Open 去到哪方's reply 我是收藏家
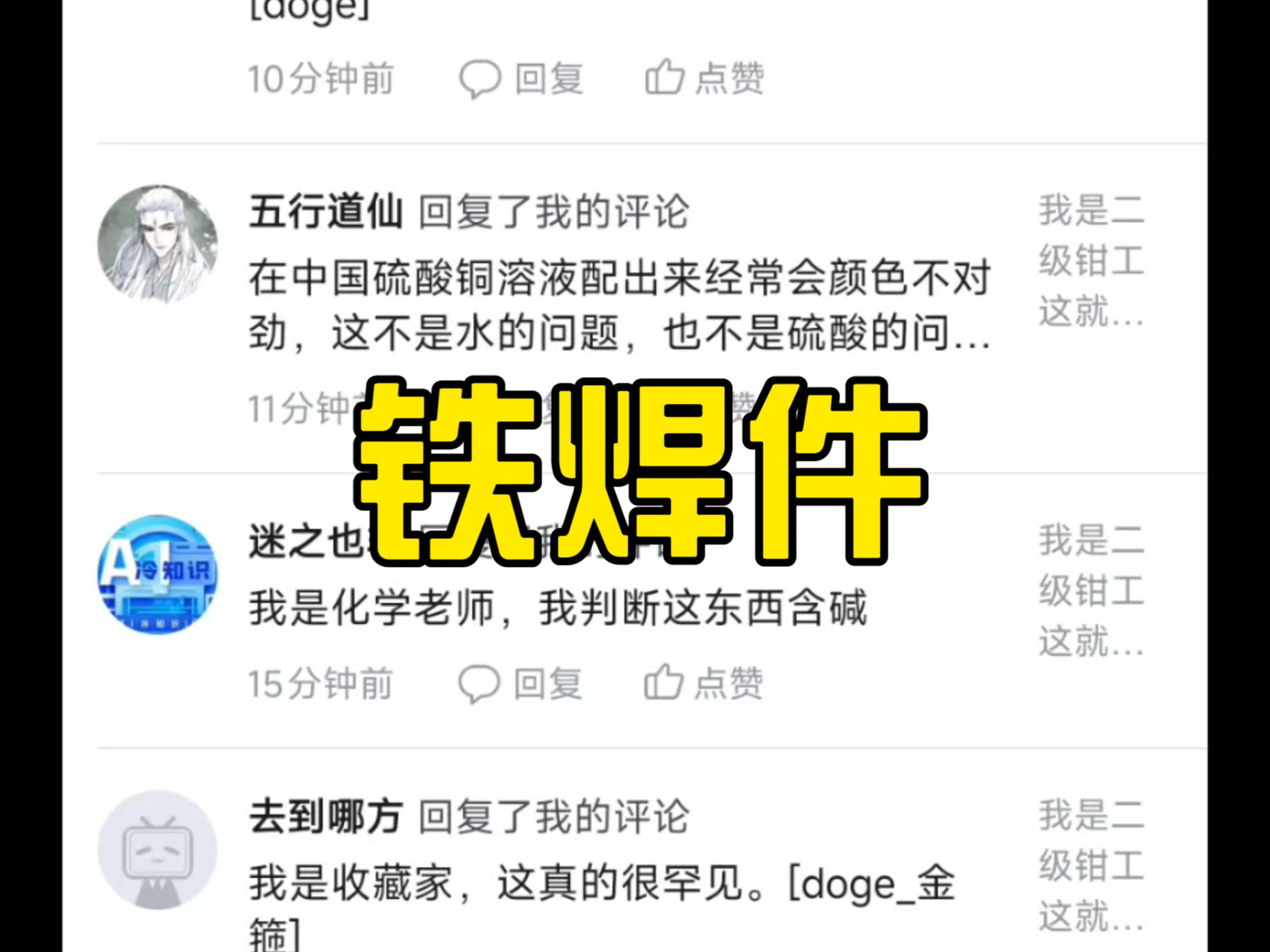Viewport: 1270px width, 952px height. pos(601,885)
